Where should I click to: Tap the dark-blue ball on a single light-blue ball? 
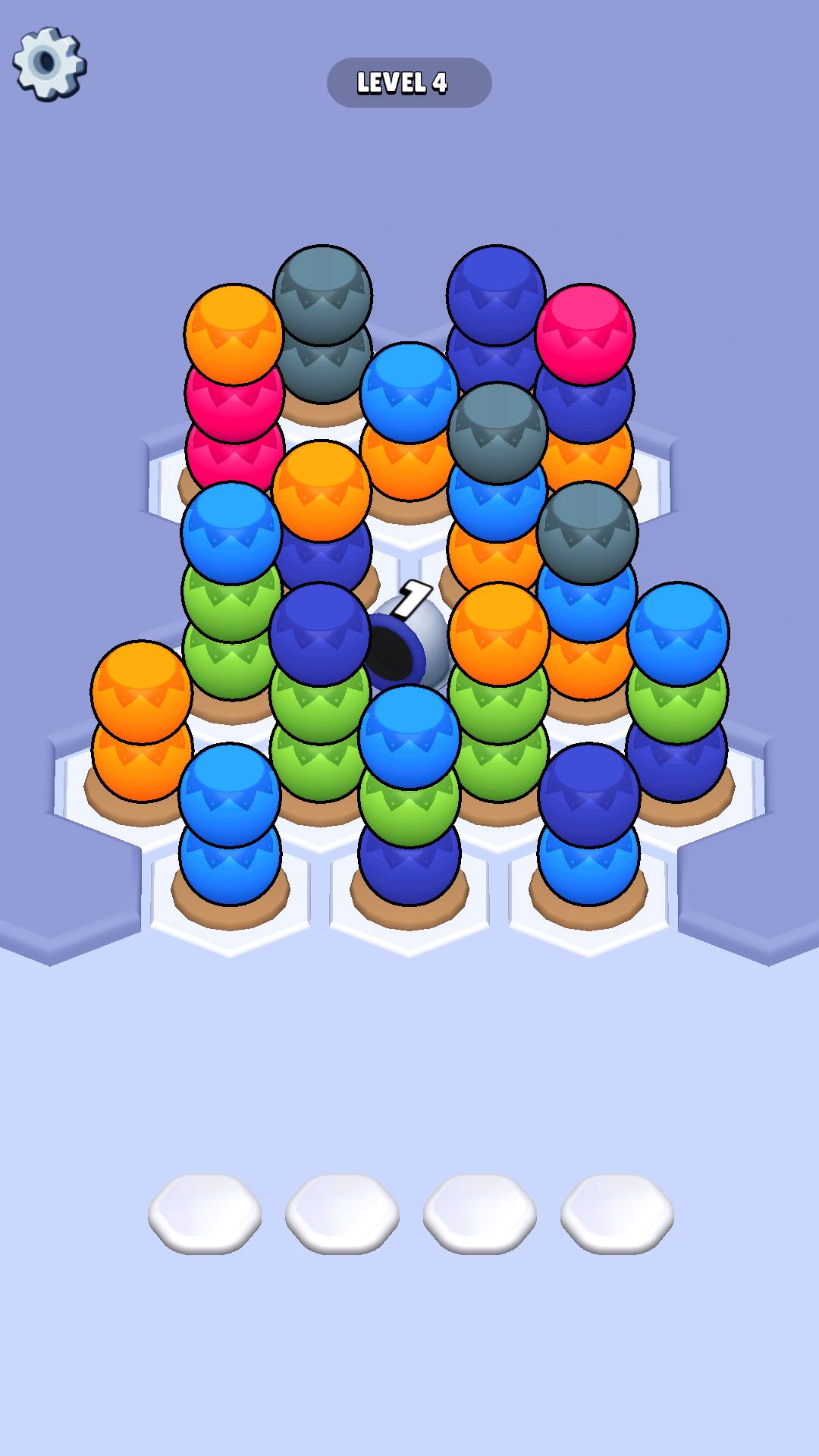(589, 793)
